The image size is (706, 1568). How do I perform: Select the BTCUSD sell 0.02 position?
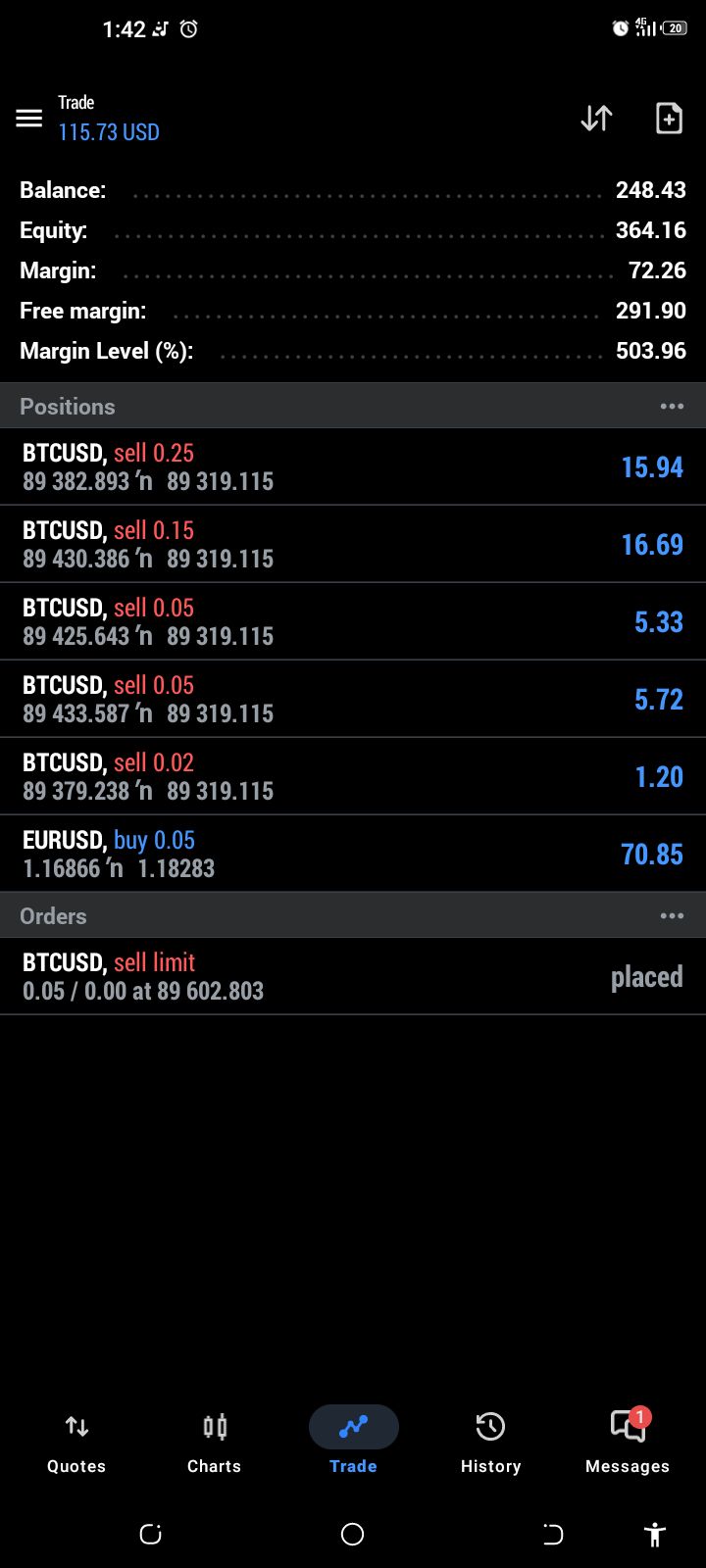[353, 776]
